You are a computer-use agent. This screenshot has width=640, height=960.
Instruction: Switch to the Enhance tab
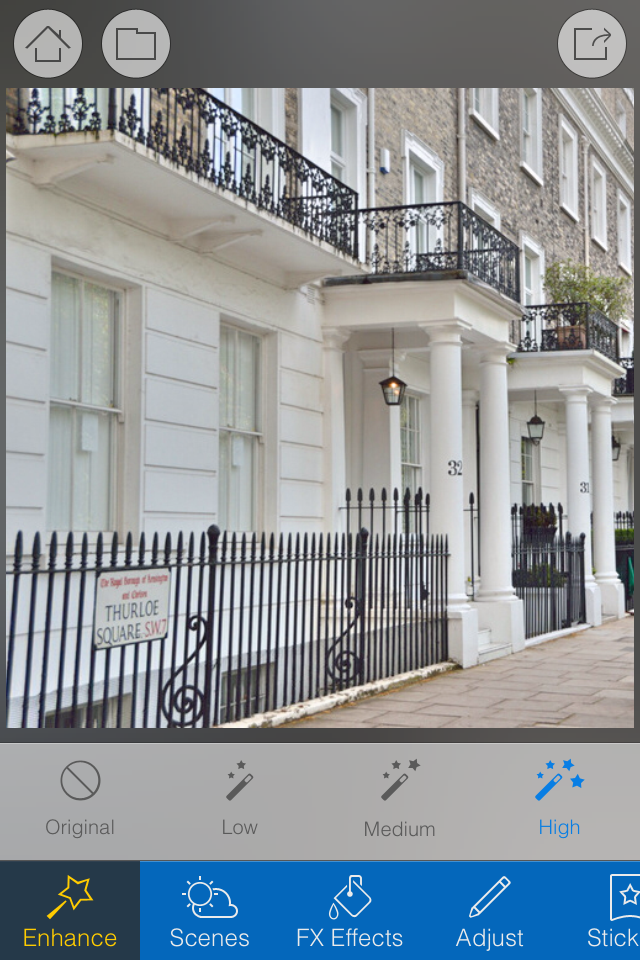click(x=70, y=910)
